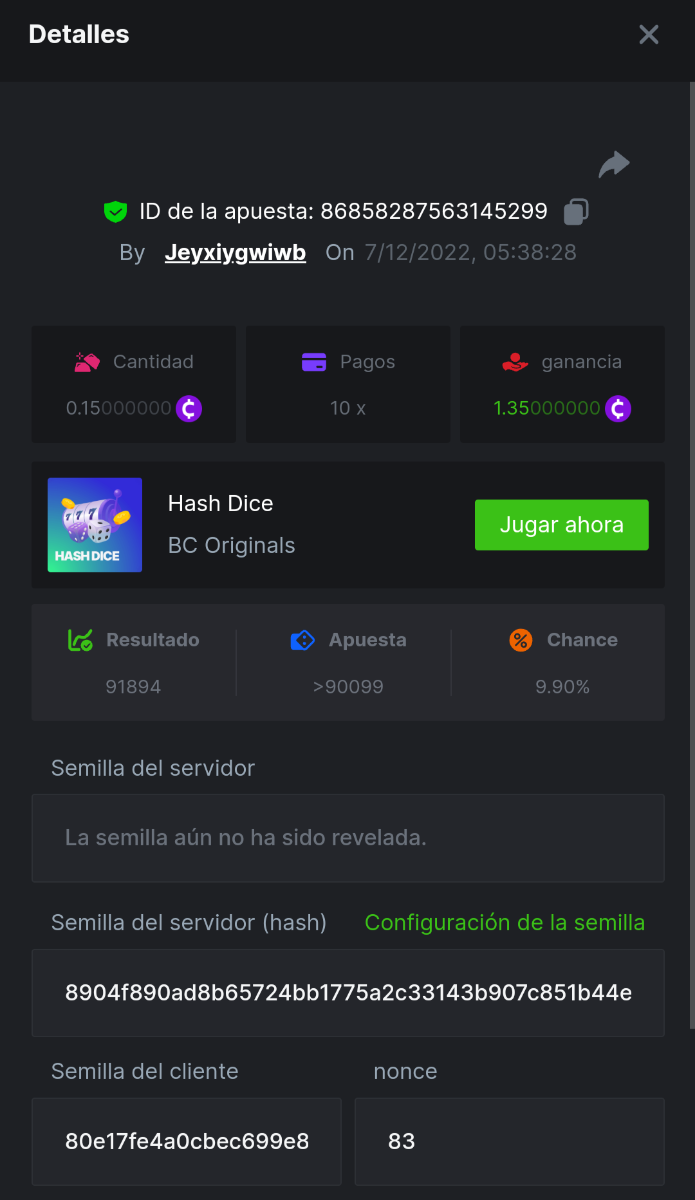Open the Hash Dice game thumbnail
The width and height of the screenshot is (695, 1200).
coord(95,525)
